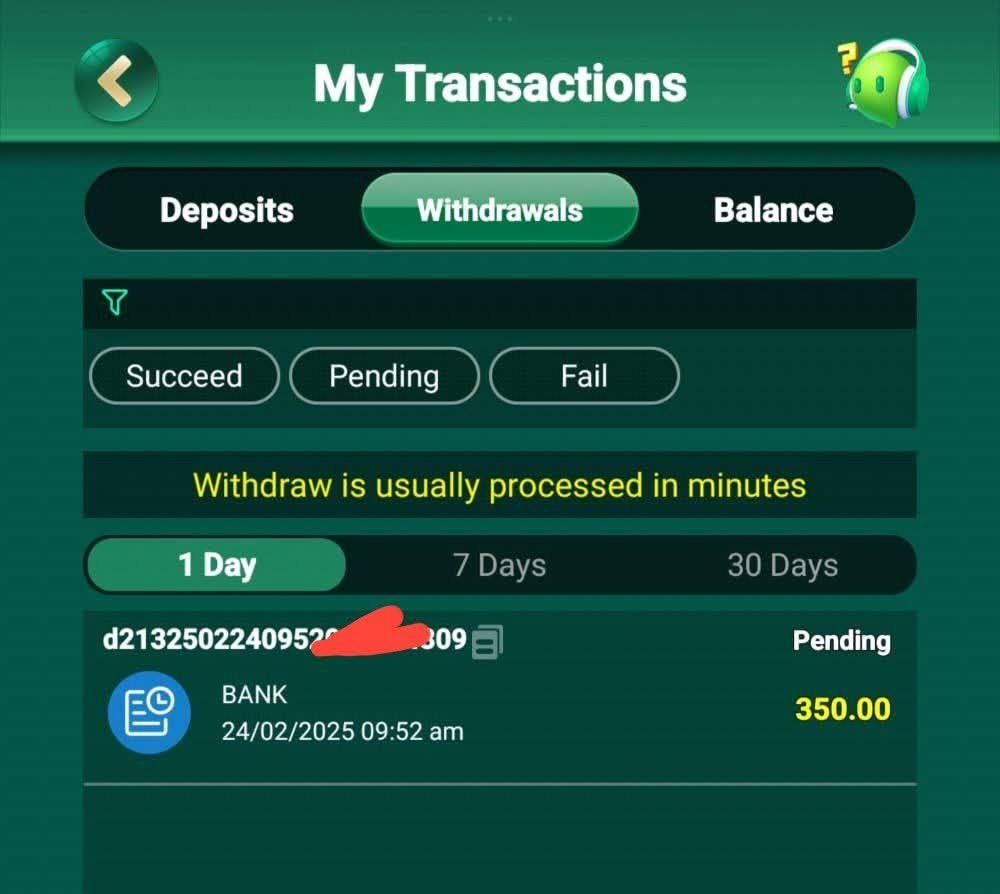1000x894 pixels.
Task: Switch to the Deposits tab
Action: click(227, 210)
